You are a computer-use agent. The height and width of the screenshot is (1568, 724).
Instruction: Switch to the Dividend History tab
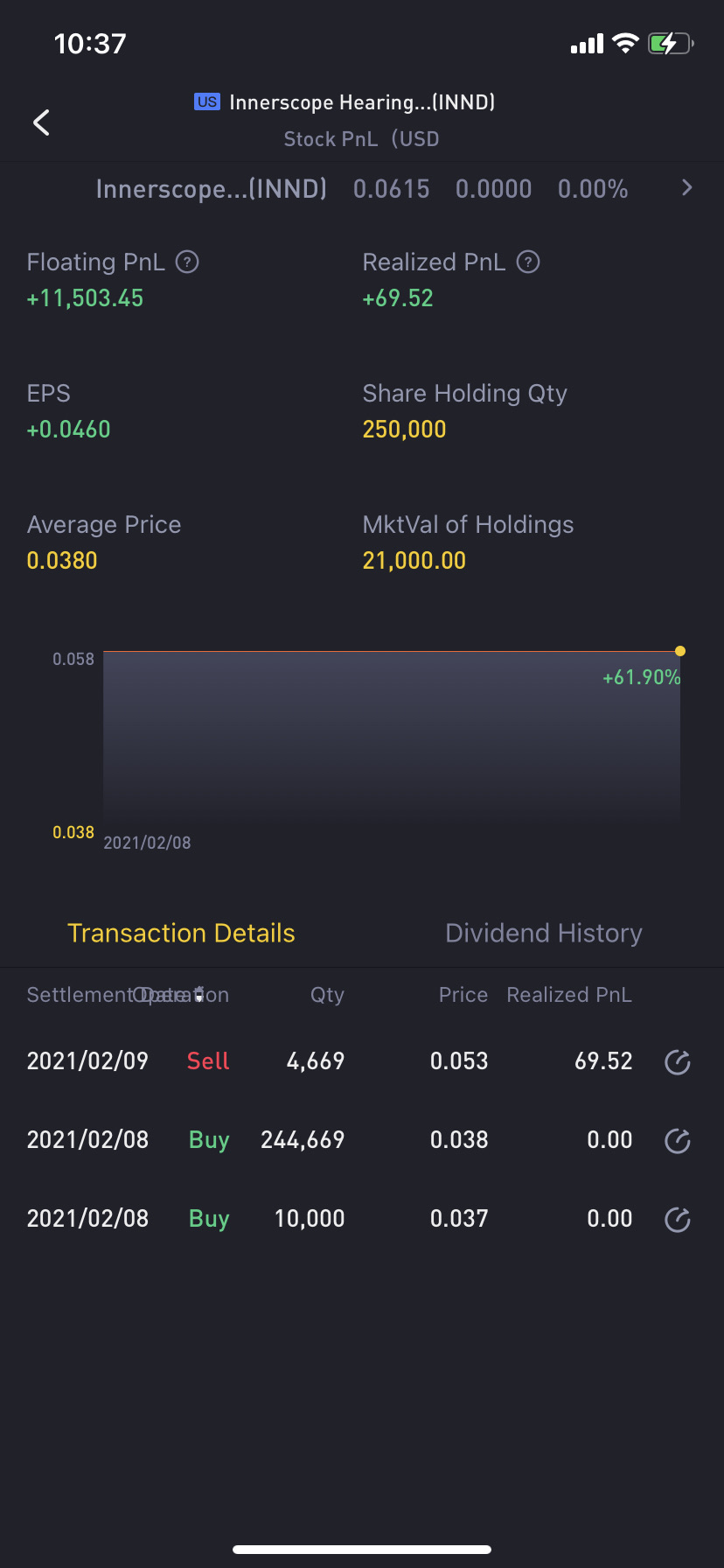544,933
